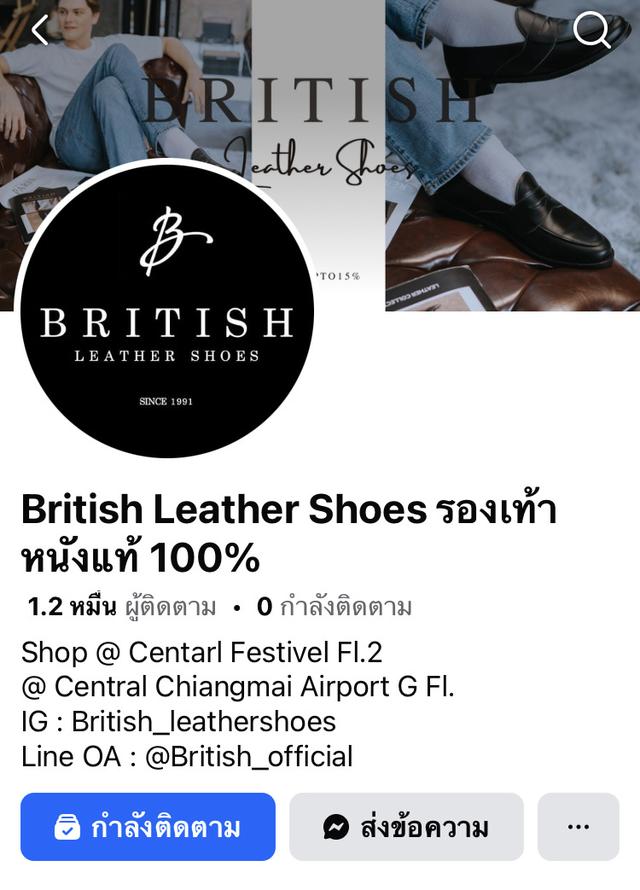The image size is (640, 890).
Task: Go back using the top-left arrow
Action: point(40,31)
